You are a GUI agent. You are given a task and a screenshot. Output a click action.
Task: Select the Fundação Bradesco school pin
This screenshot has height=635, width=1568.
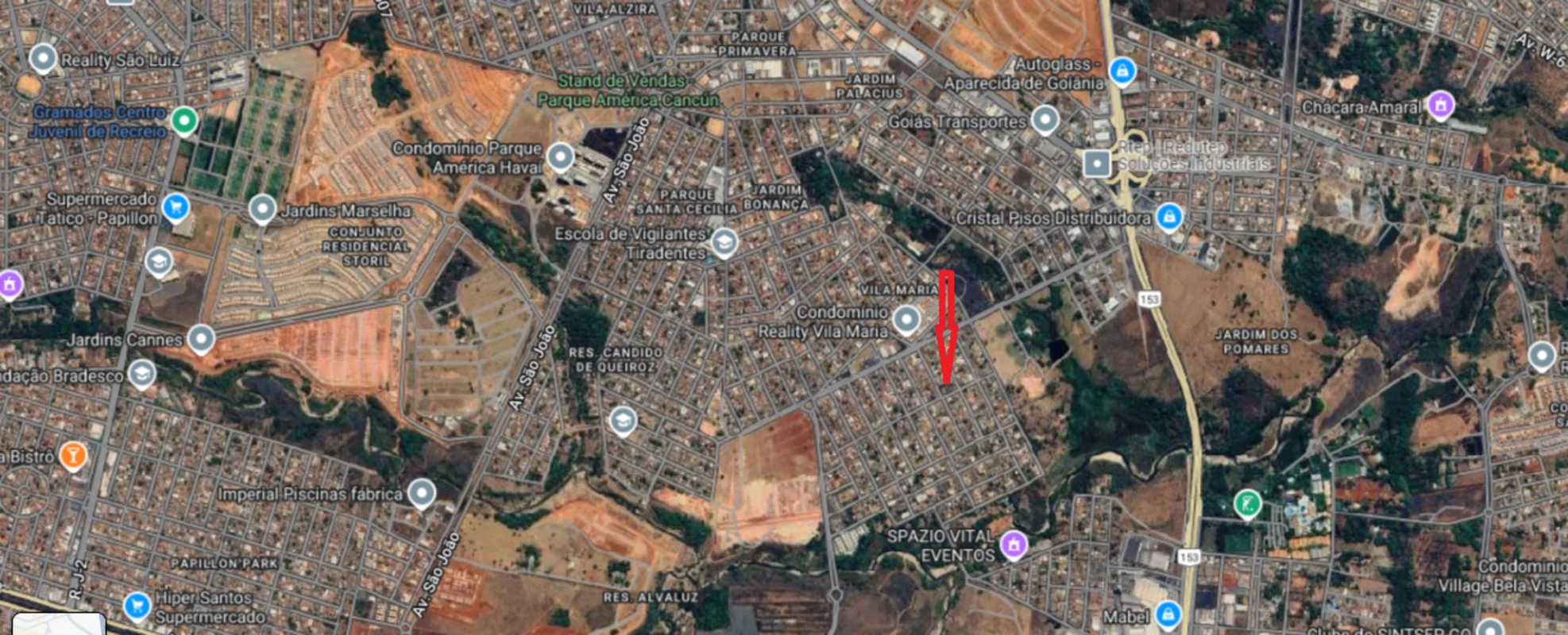click(x=142, y=374)
